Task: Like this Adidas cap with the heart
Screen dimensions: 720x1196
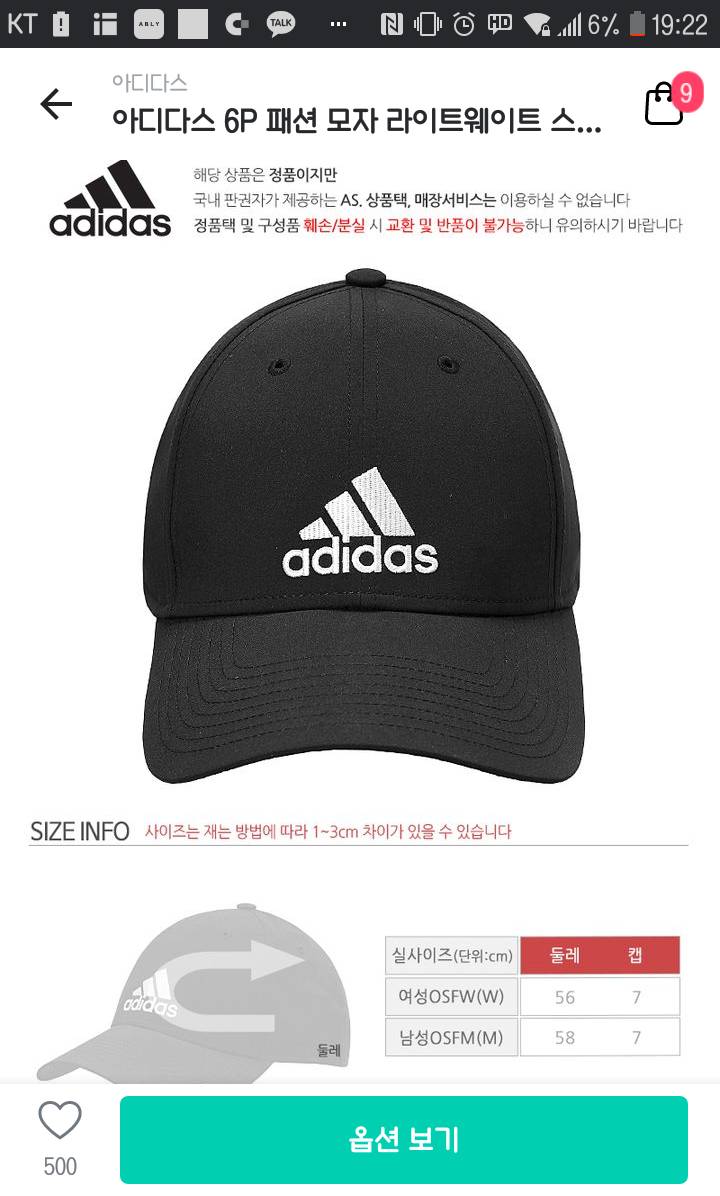Action: point(60,1122)
